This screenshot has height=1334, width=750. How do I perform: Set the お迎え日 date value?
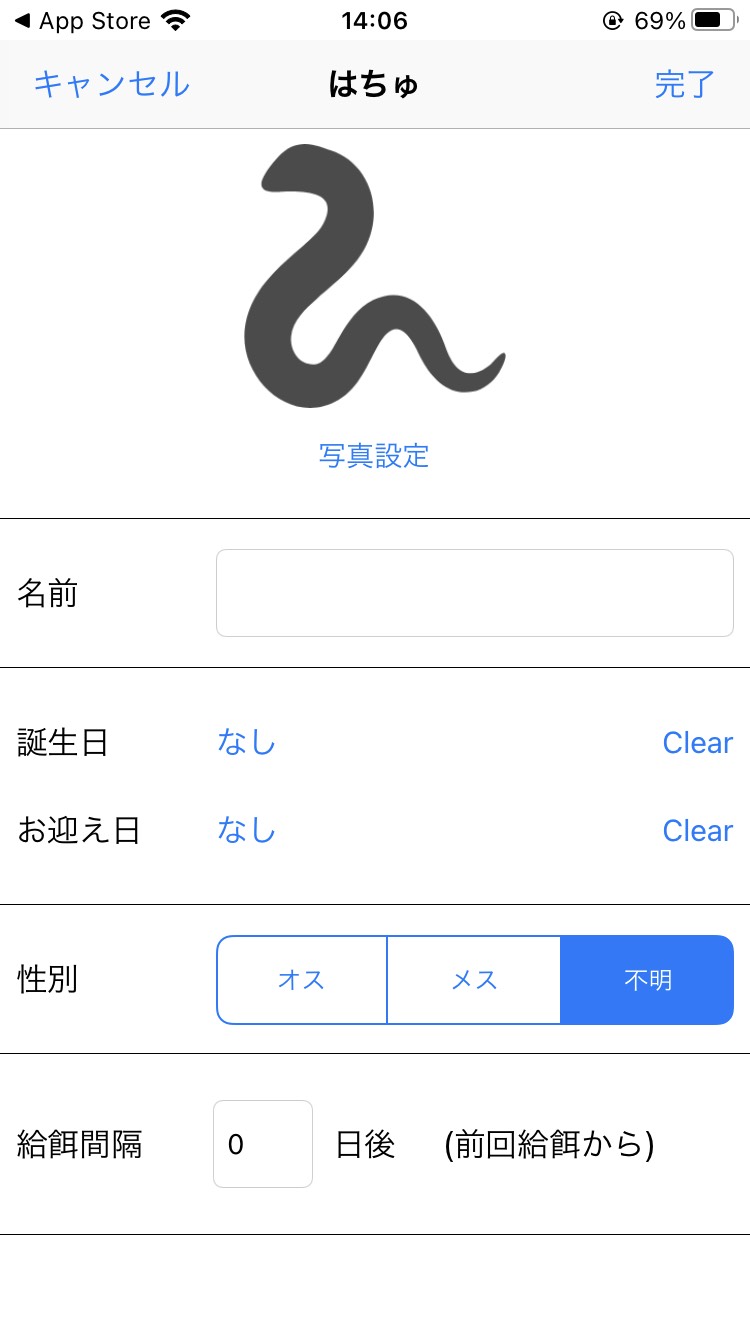(247, 831)
